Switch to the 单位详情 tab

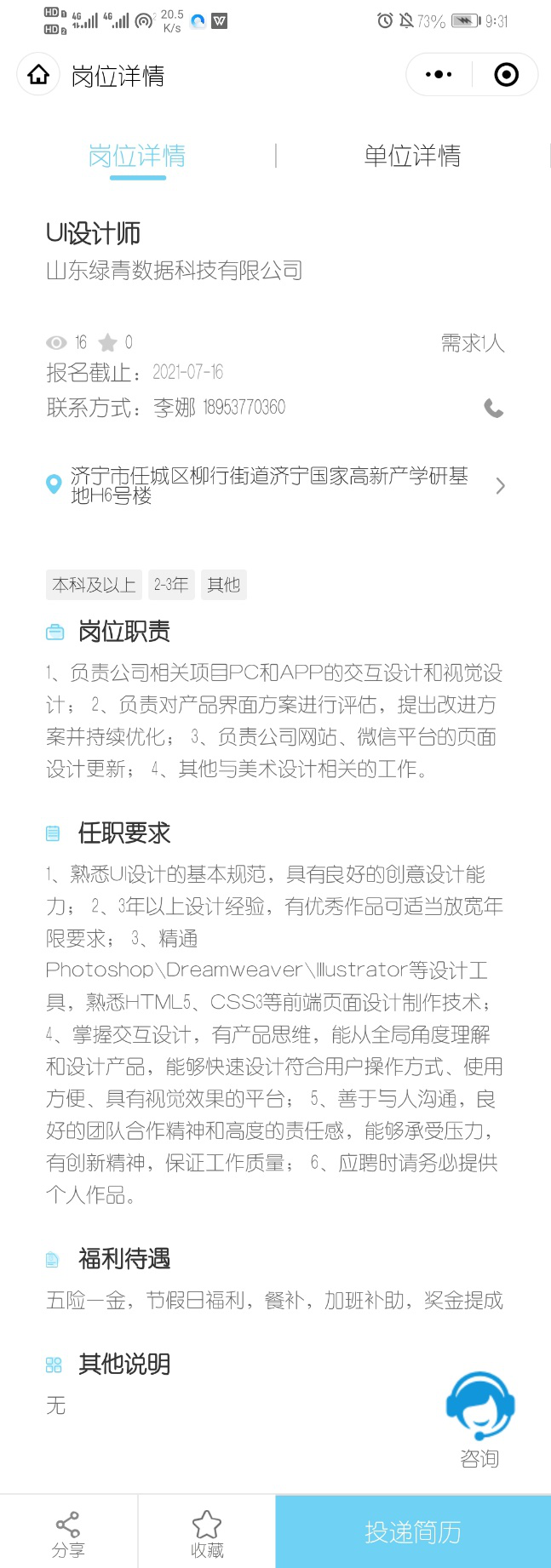412,156
